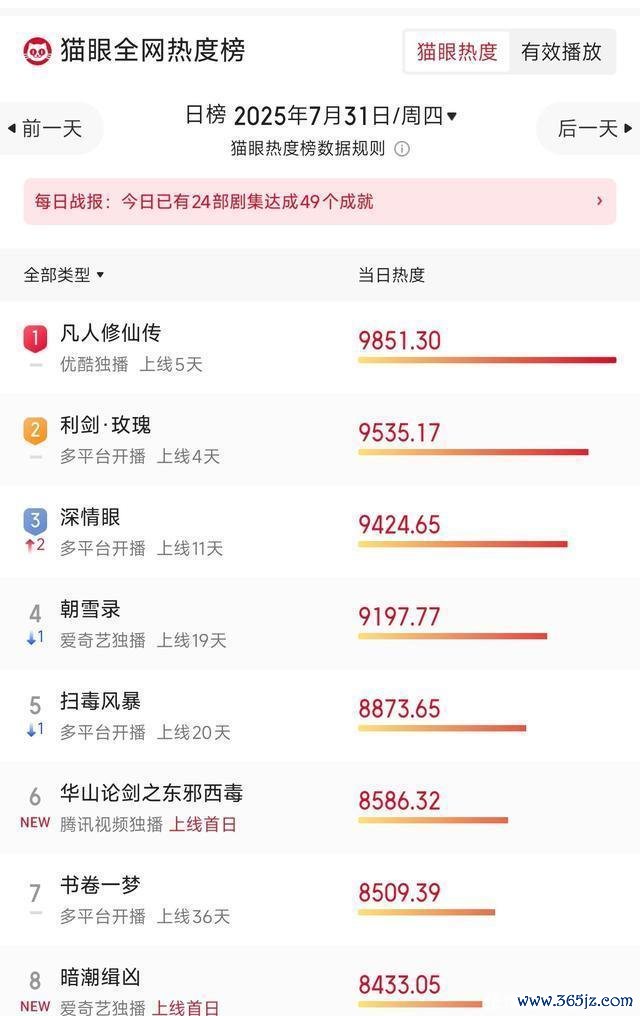This screenshot has width=640, height=1016.
Task: Open 暗潮缉凶 details
Action: (100, 978)
